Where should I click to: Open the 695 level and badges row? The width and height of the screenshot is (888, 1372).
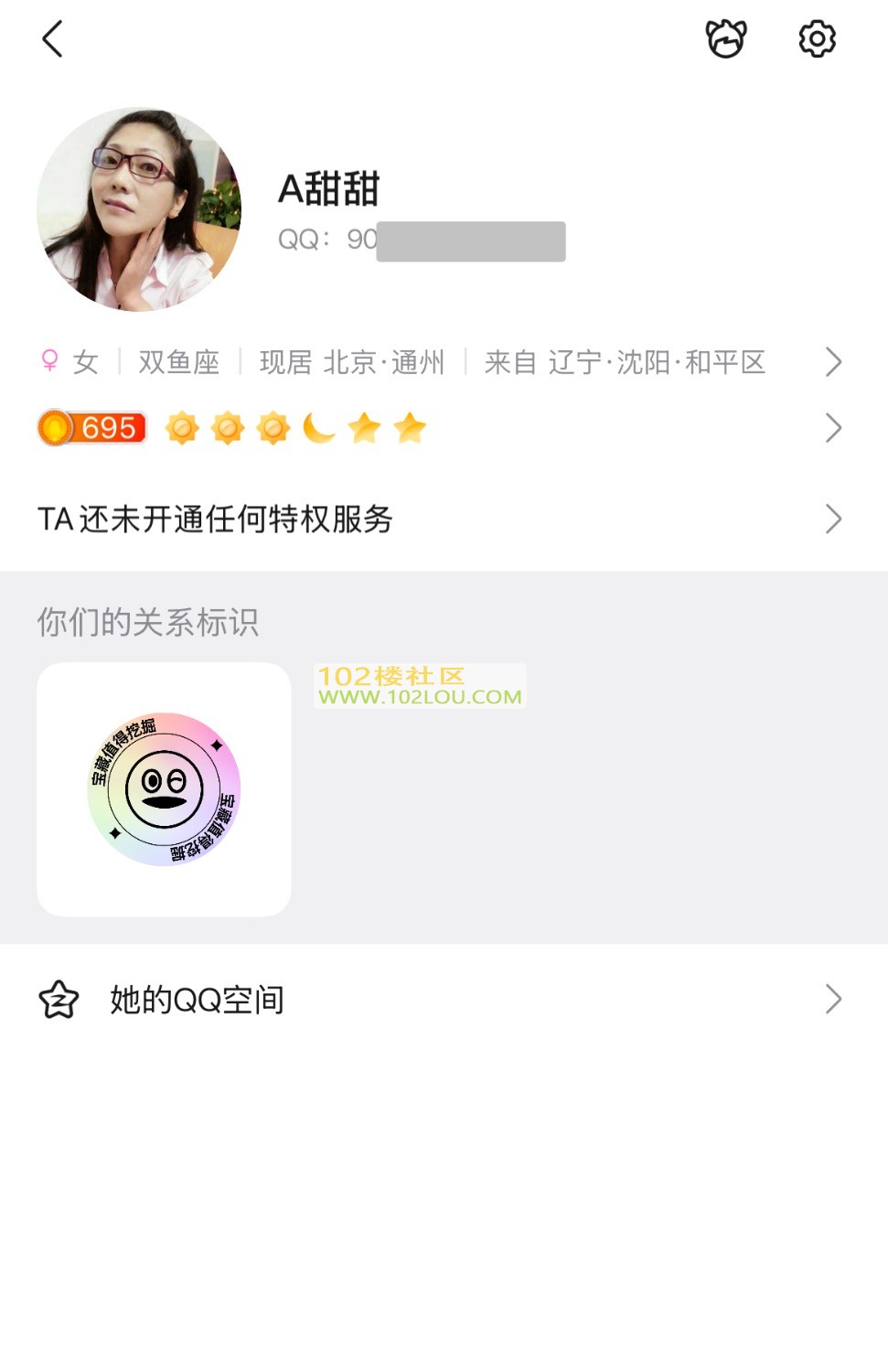pos(439,428)
